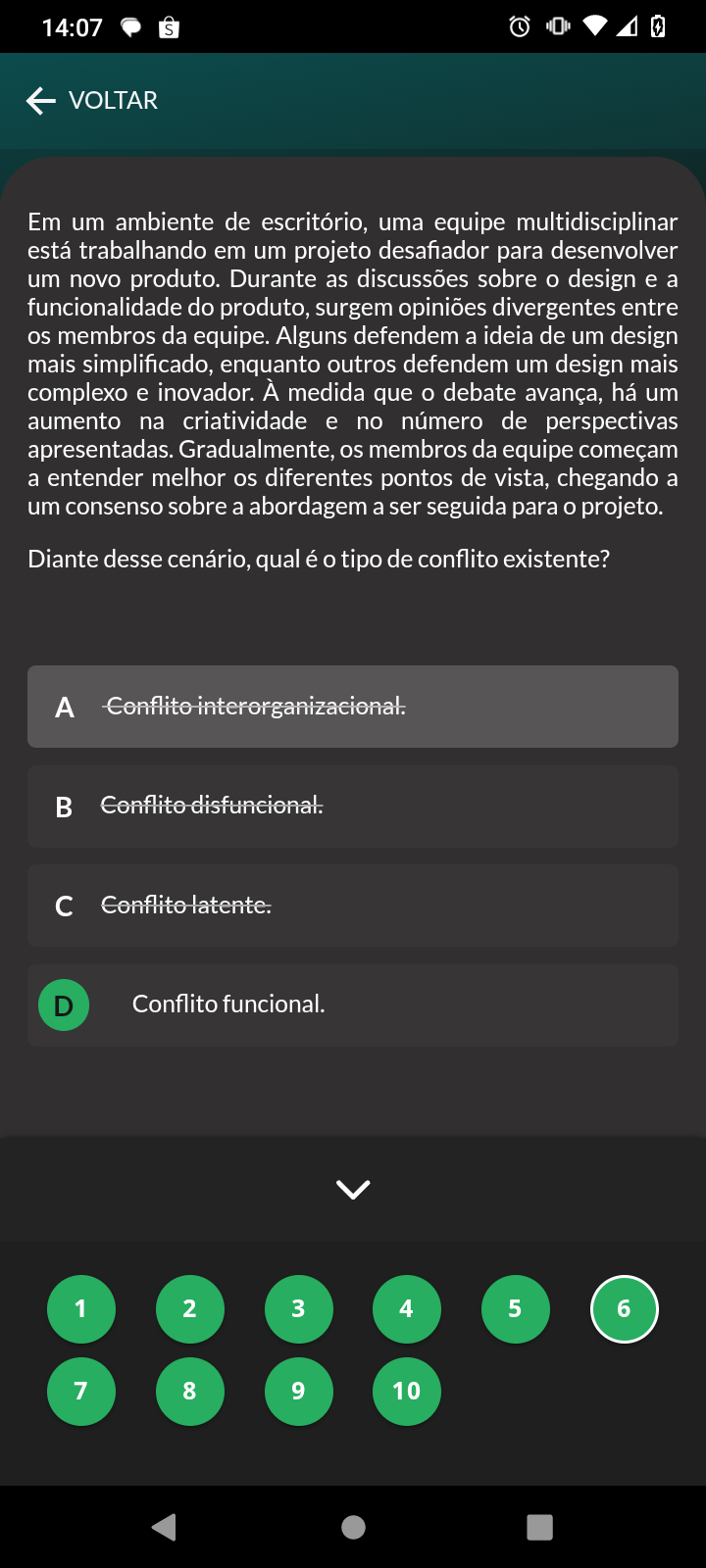
Task: Go to question 2
Action: coord(190,1309)
